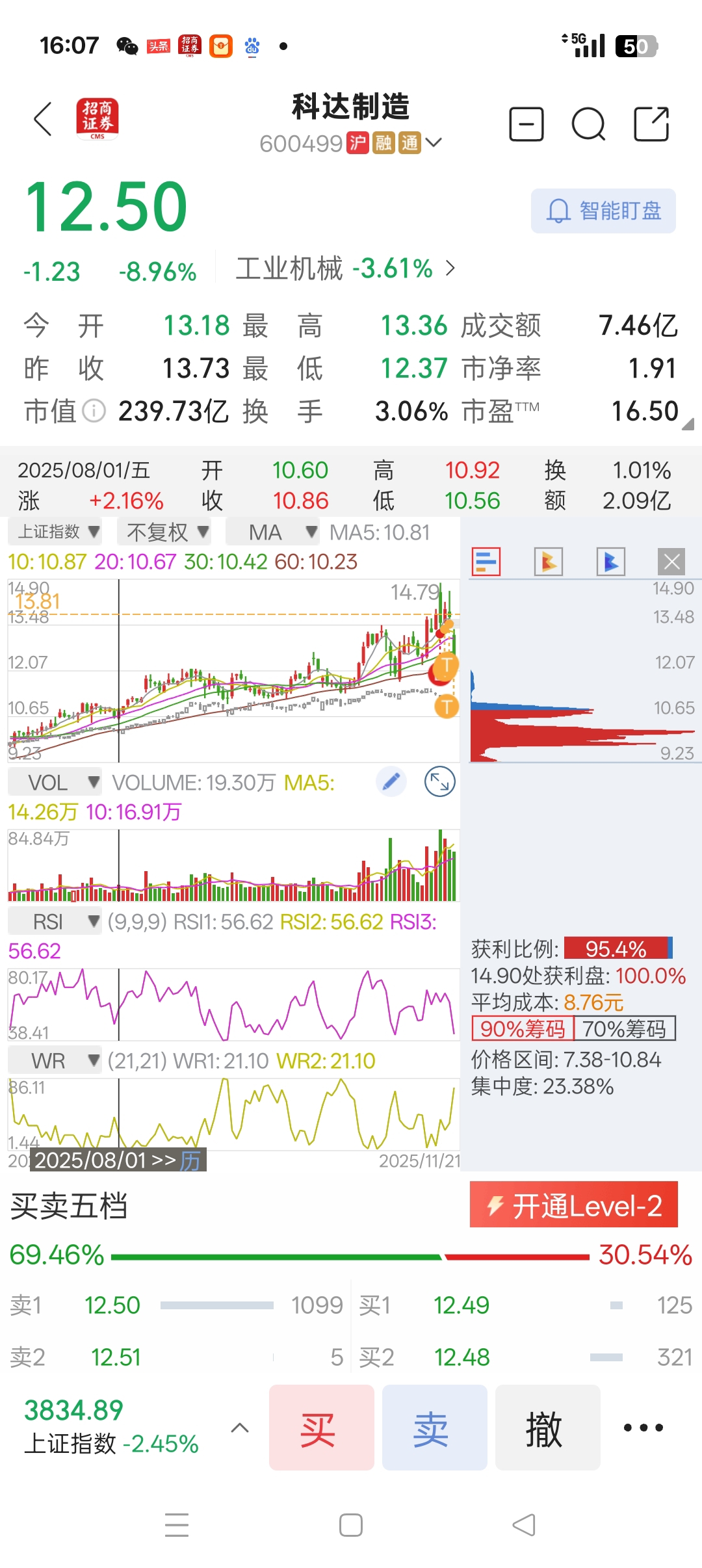Open the 上证指数 overlay dropdown
Viewport: 702px width, 1568px height.
57,532
